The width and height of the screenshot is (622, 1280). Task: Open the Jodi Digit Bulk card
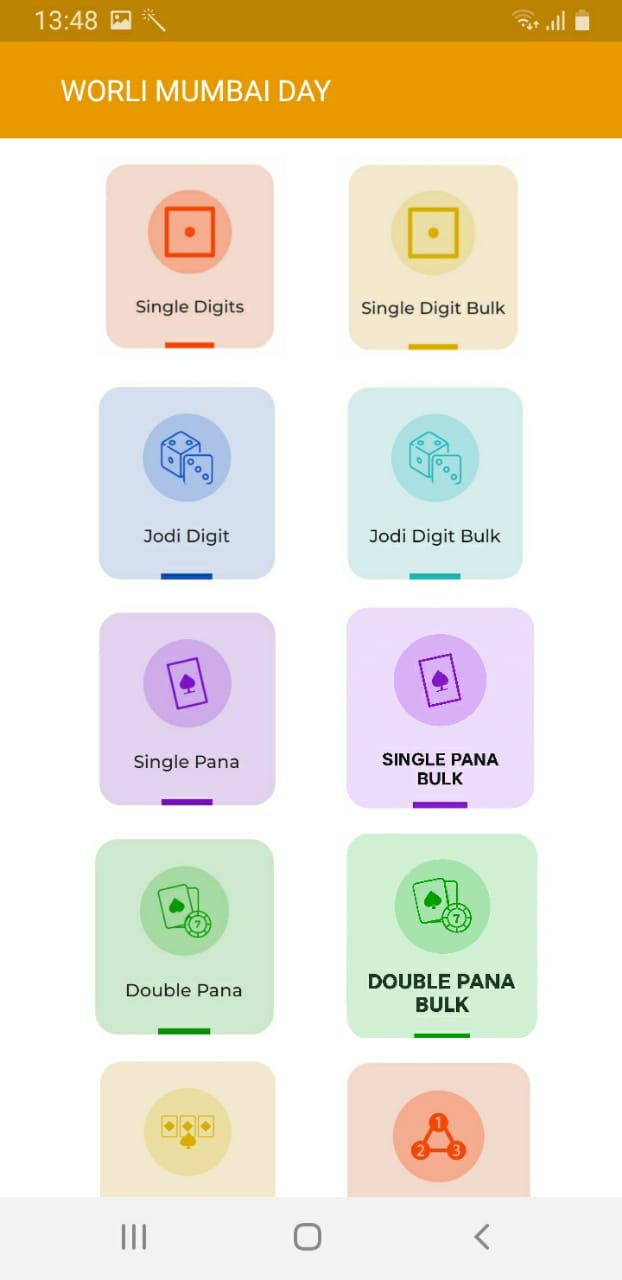[435, 483]
